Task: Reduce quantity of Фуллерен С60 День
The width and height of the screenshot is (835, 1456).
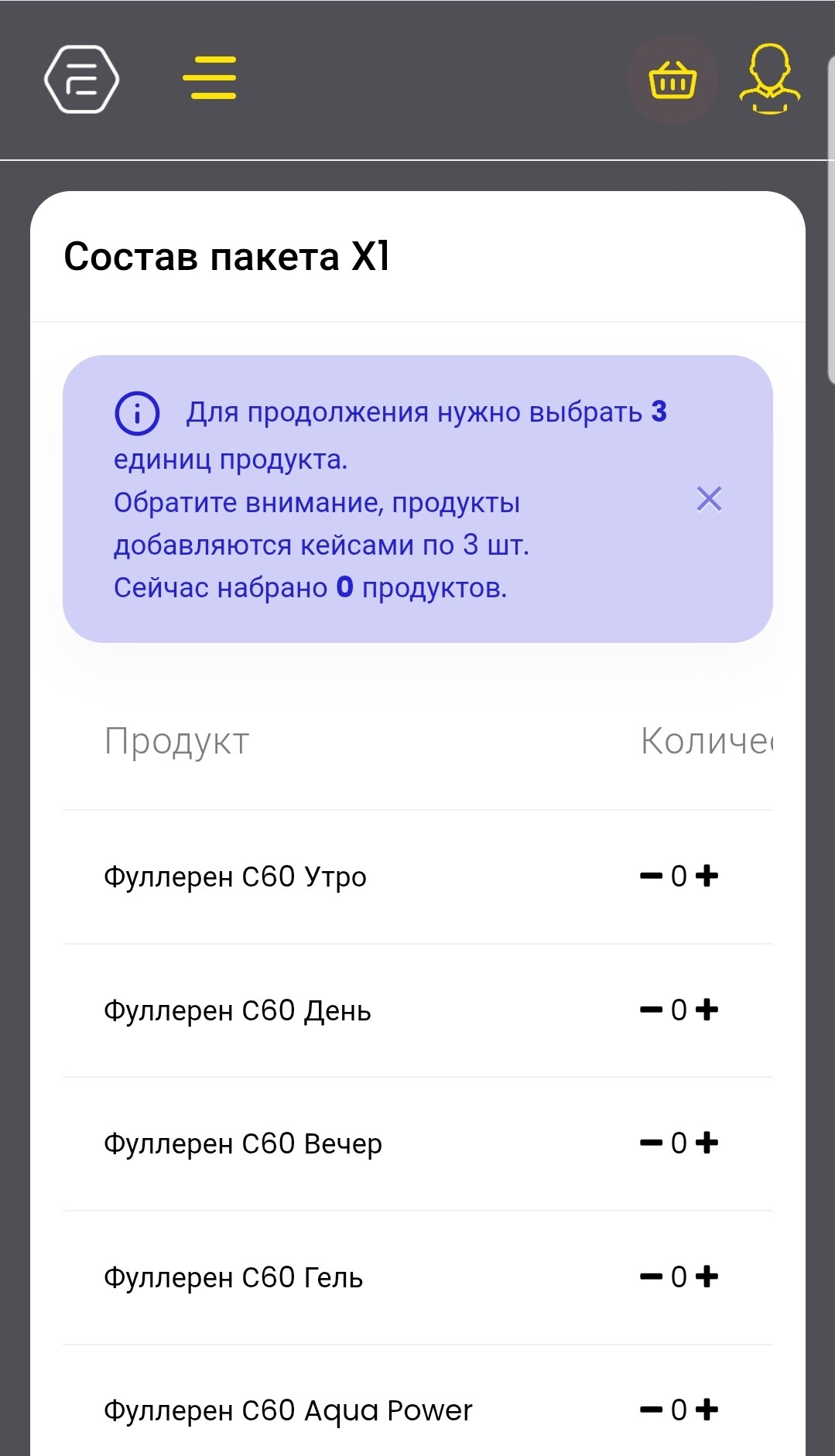Action: click(652, 1010)
